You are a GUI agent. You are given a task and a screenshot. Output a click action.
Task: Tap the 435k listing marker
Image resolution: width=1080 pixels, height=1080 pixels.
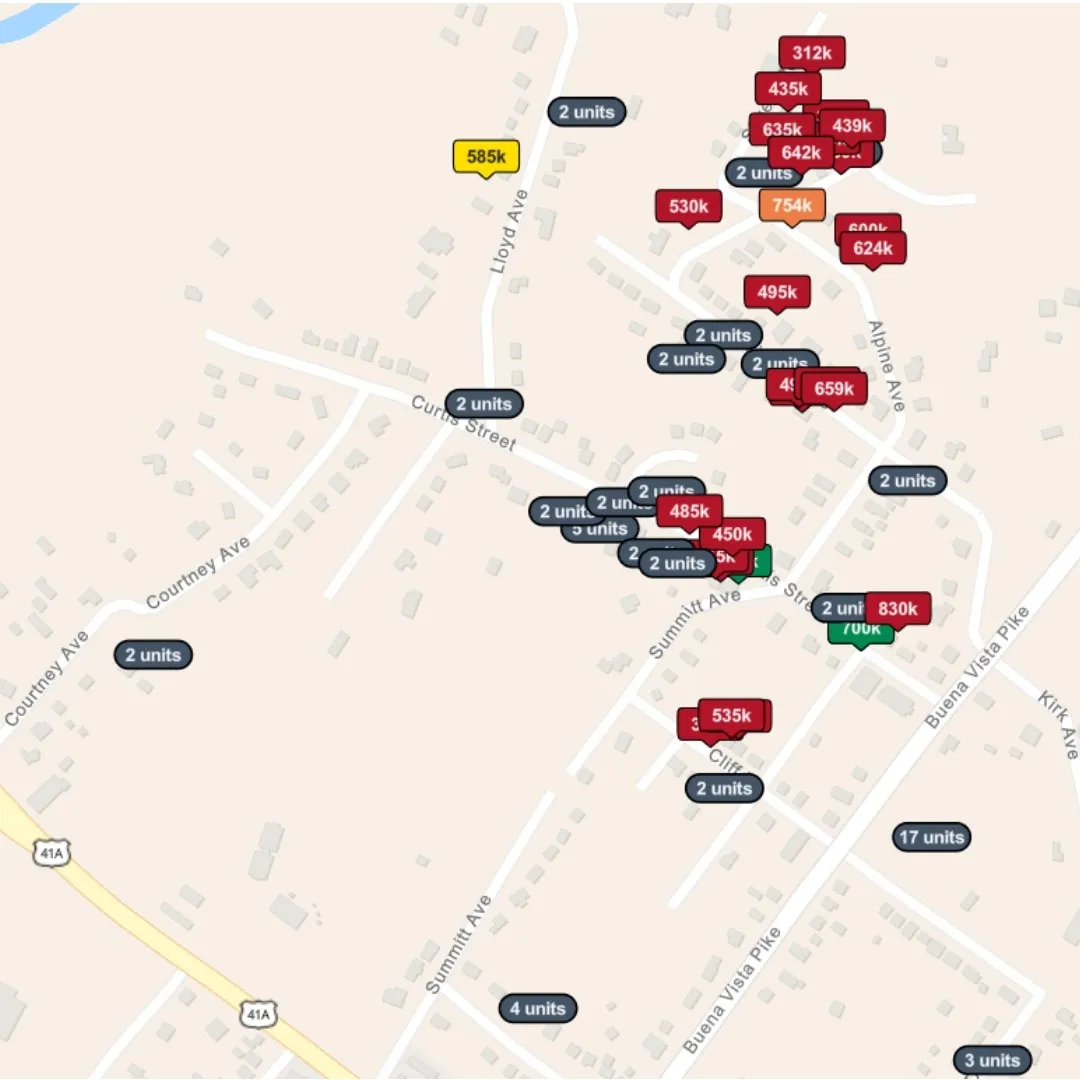point(788,88)
